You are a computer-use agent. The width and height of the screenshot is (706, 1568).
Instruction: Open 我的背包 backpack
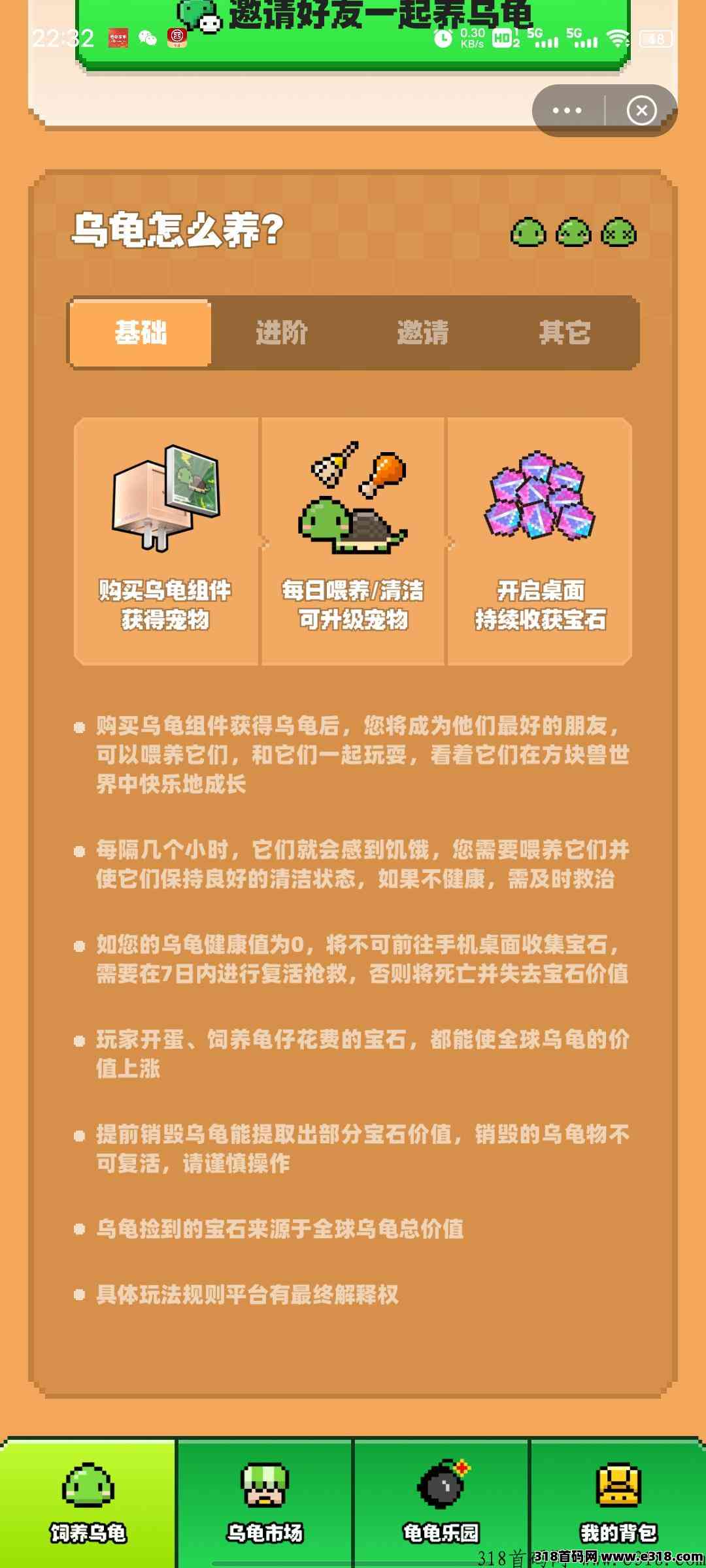618,1503
